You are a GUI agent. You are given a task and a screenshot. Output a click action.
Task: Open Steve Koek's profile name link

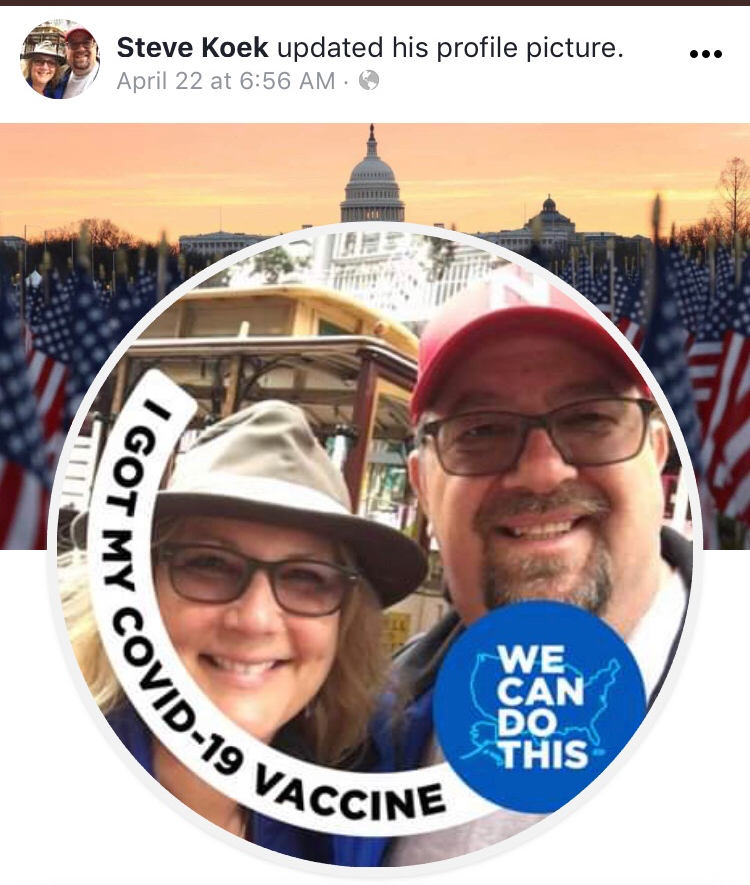[193, 48]
